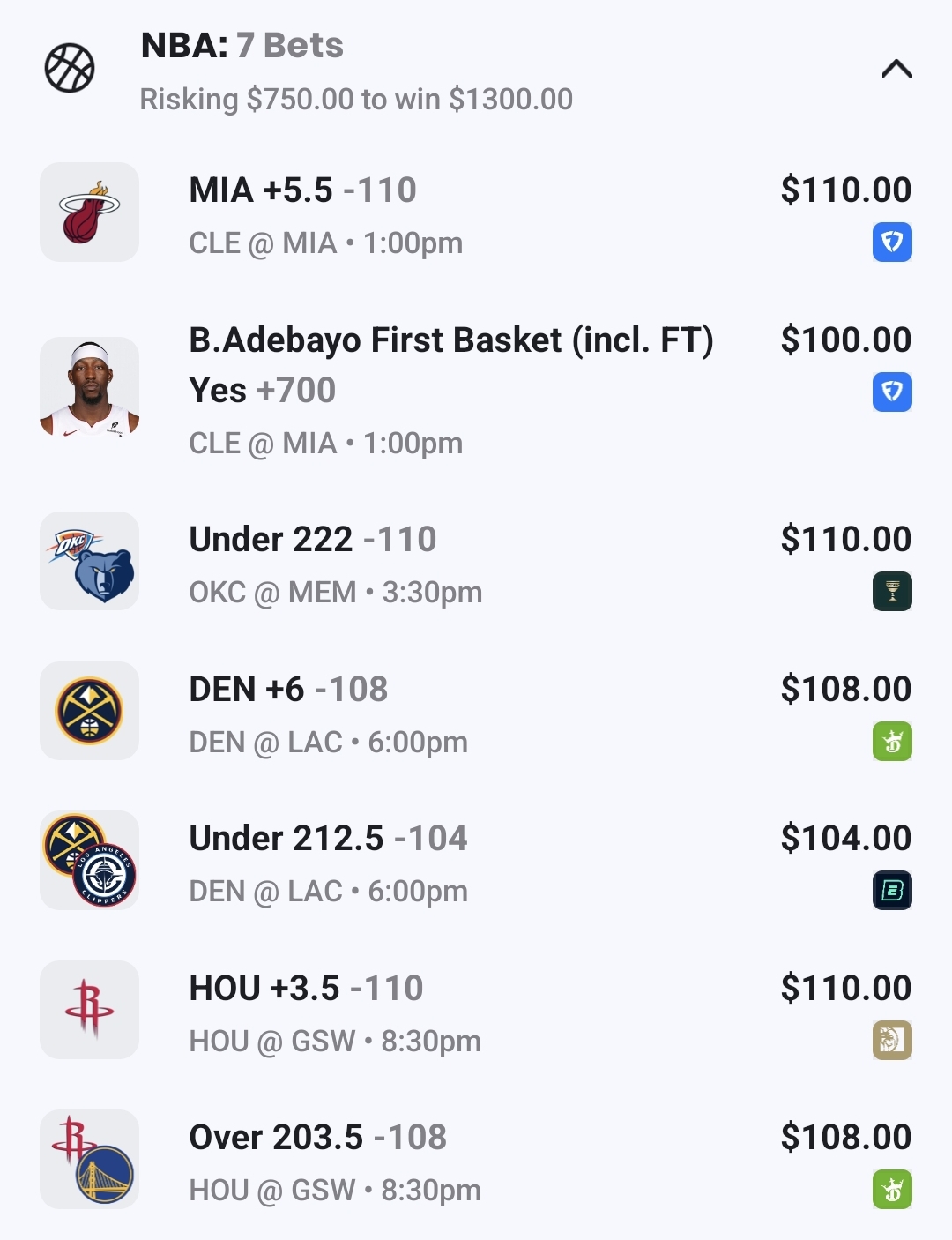The height and width of the screenshot is (1240, 952).
Task: Collapse the NBA 7 Bets section
Action: 896,70
